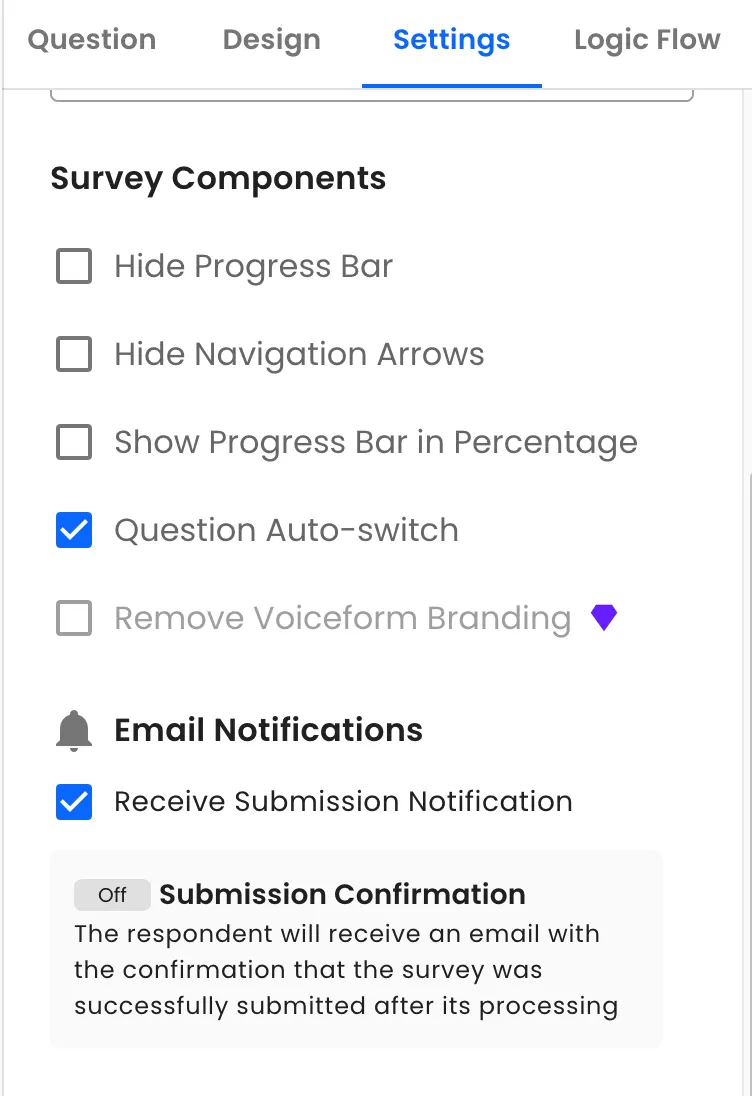Open the Design tab
Image resolution: width=752 pixels, height=1096 pixels.
coord(272,40)
